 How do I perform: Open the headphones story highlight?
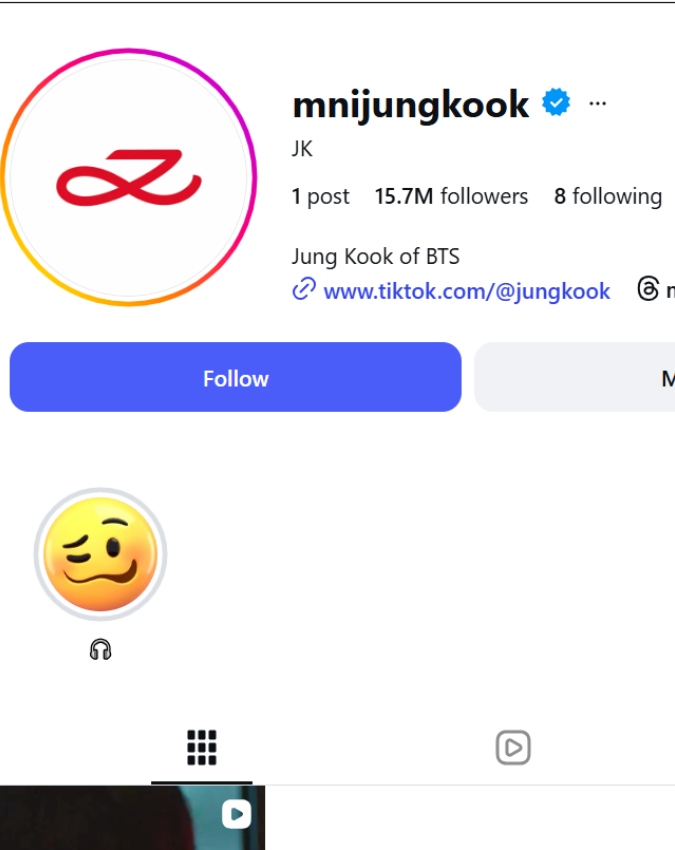[x=100, y=554]
